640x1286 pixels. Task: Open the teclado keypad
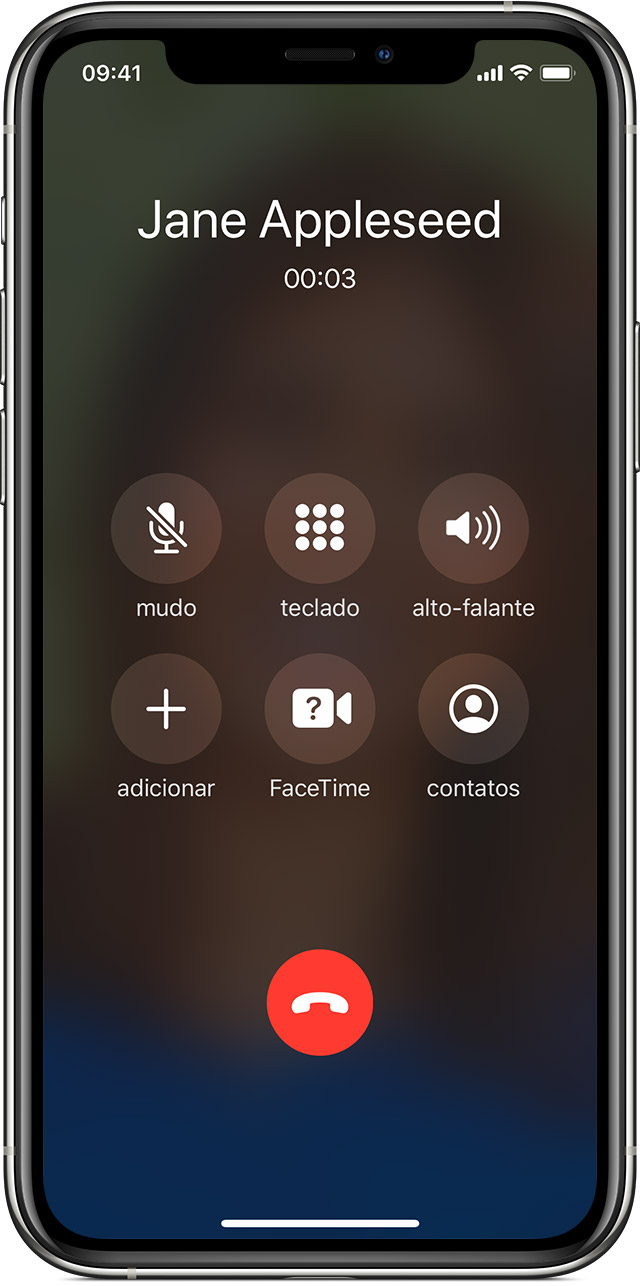pyautogui.click(x=320, y=528)
